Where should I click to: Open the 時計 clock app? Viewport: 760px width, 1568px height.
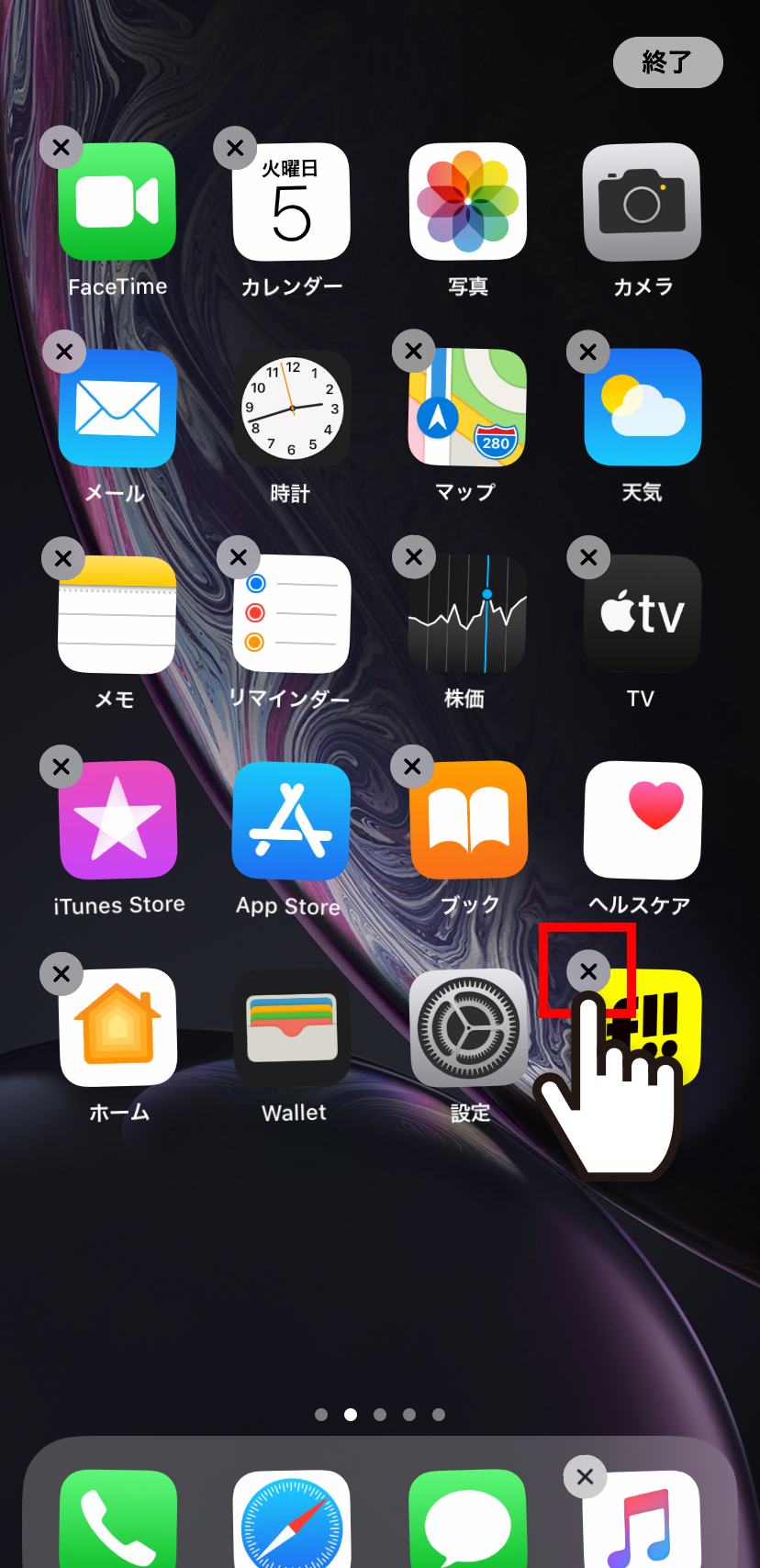click(x=292, y=409)
